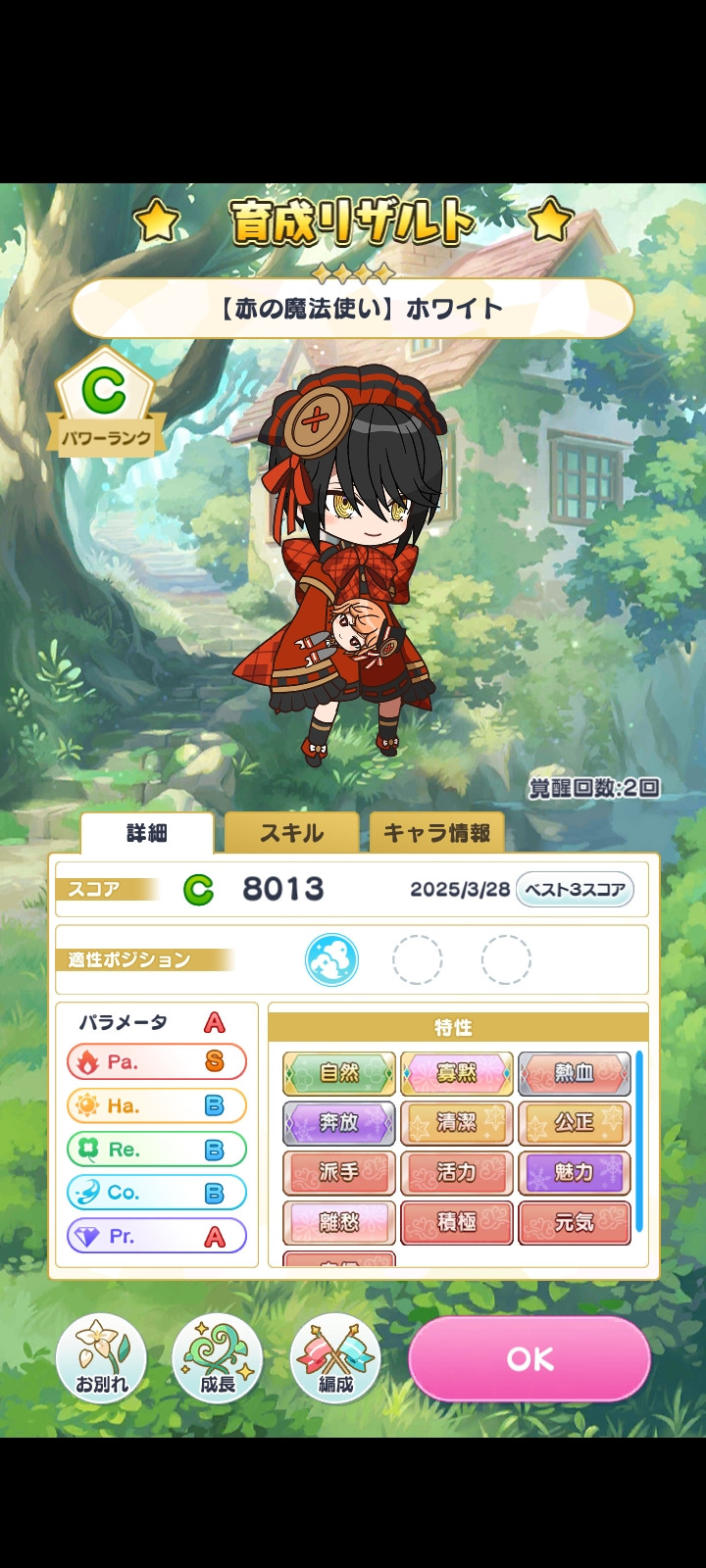Tap the 寡黙 trait chip
This screenshot has width=706, height=1568.
[x=457, y=1073]
